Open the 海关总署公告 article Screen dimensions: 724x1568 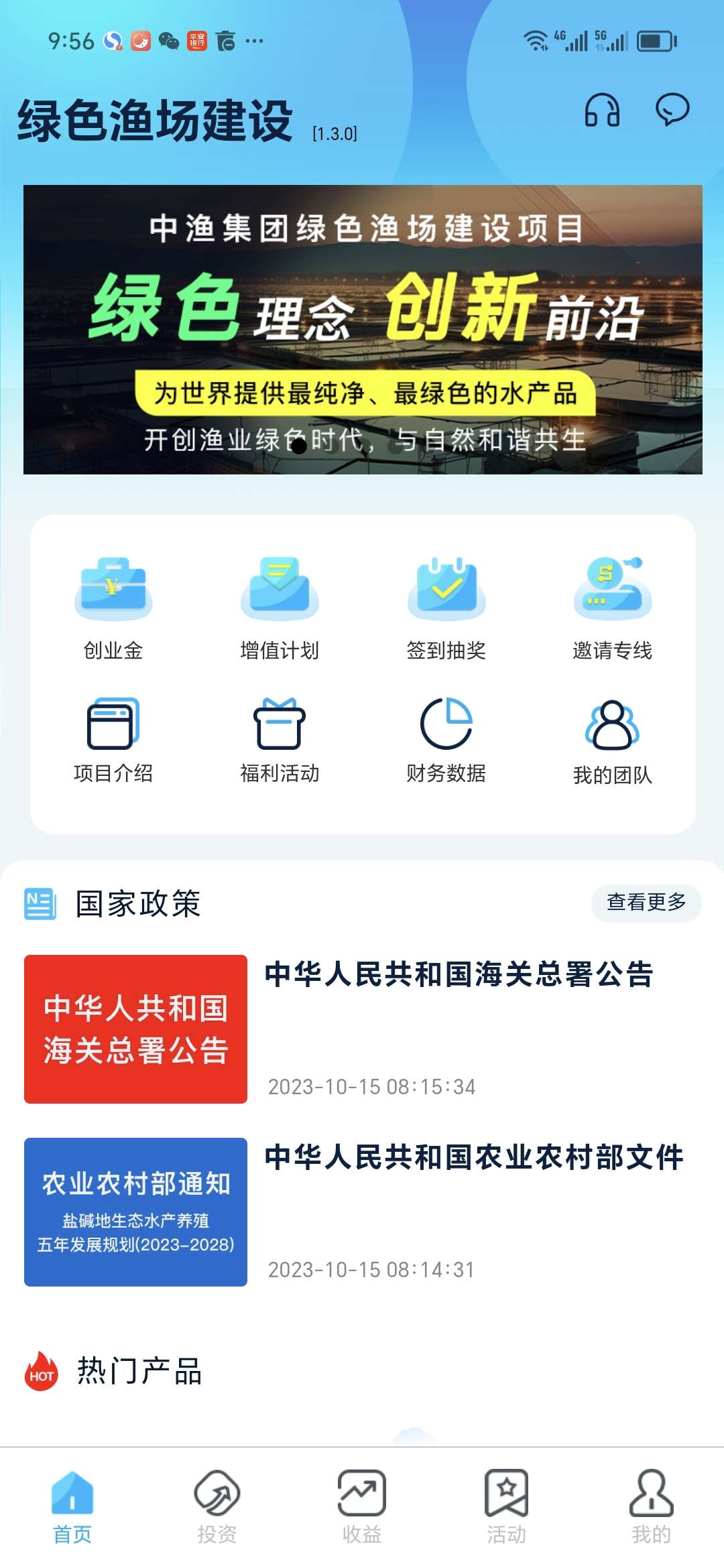(363, 1029)
